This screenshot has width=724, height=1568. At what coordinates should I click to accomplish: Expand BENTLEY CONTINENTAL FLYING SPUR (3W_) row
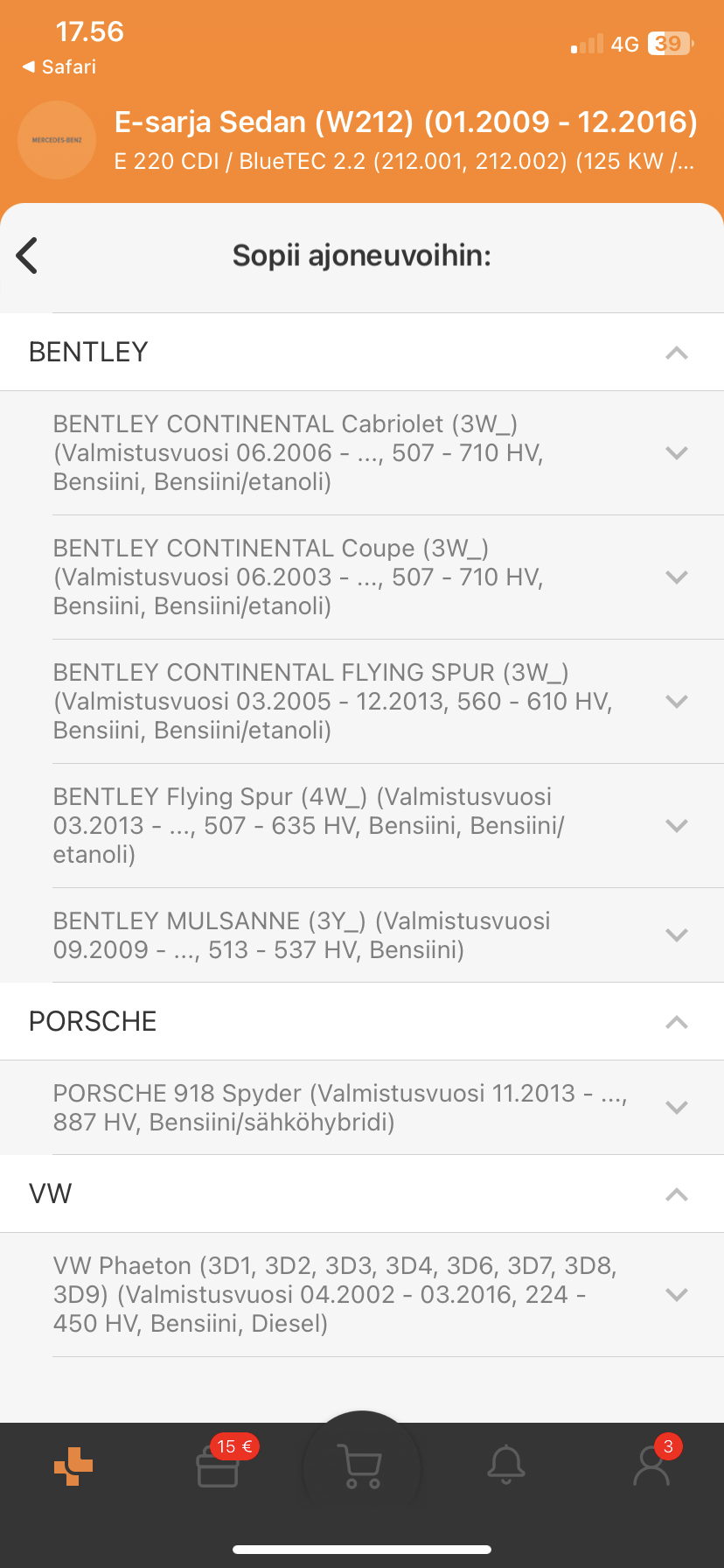point(676,702)
